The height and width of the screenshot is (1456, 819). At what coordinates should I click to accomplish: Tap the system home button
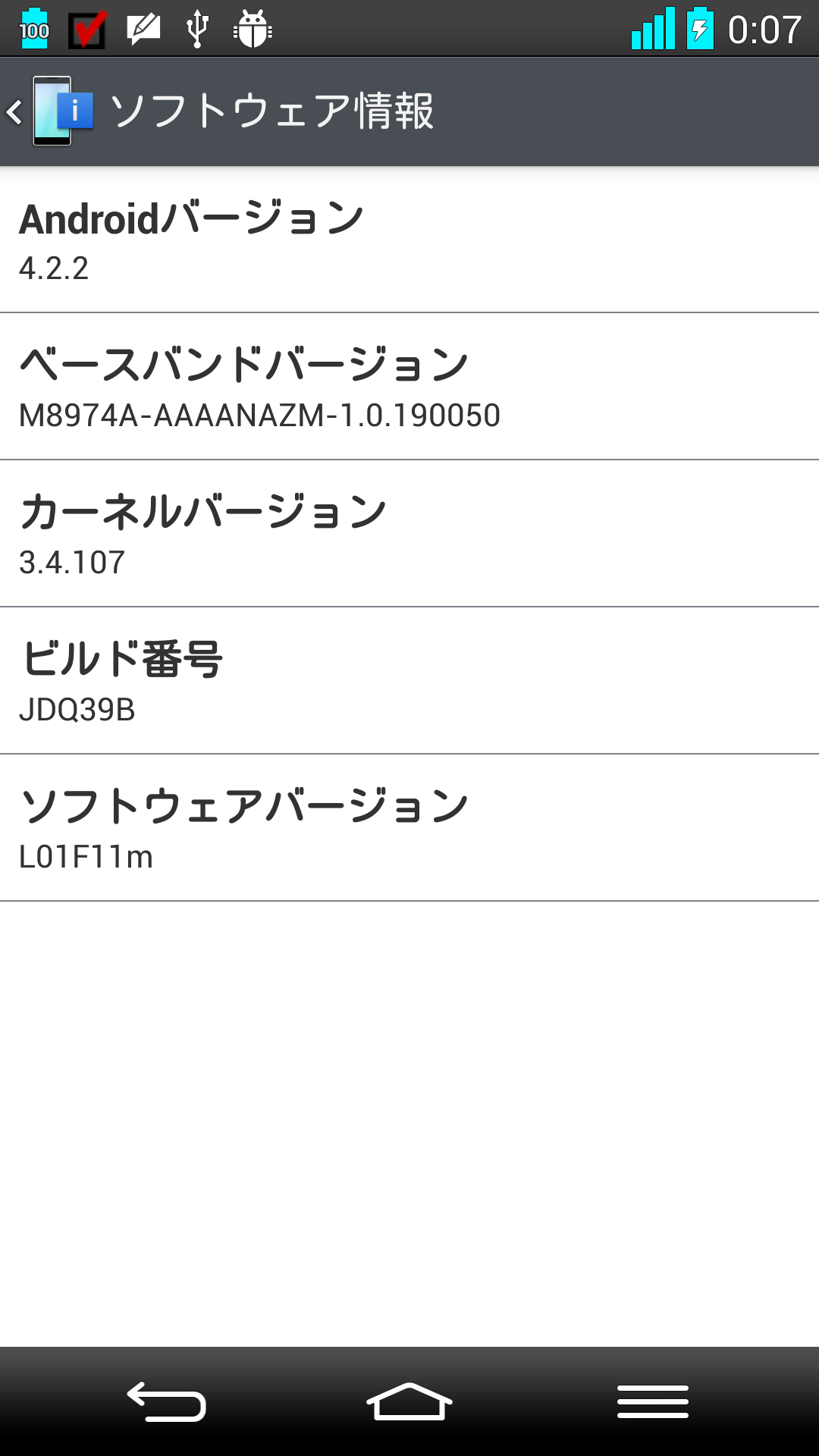409,1401
